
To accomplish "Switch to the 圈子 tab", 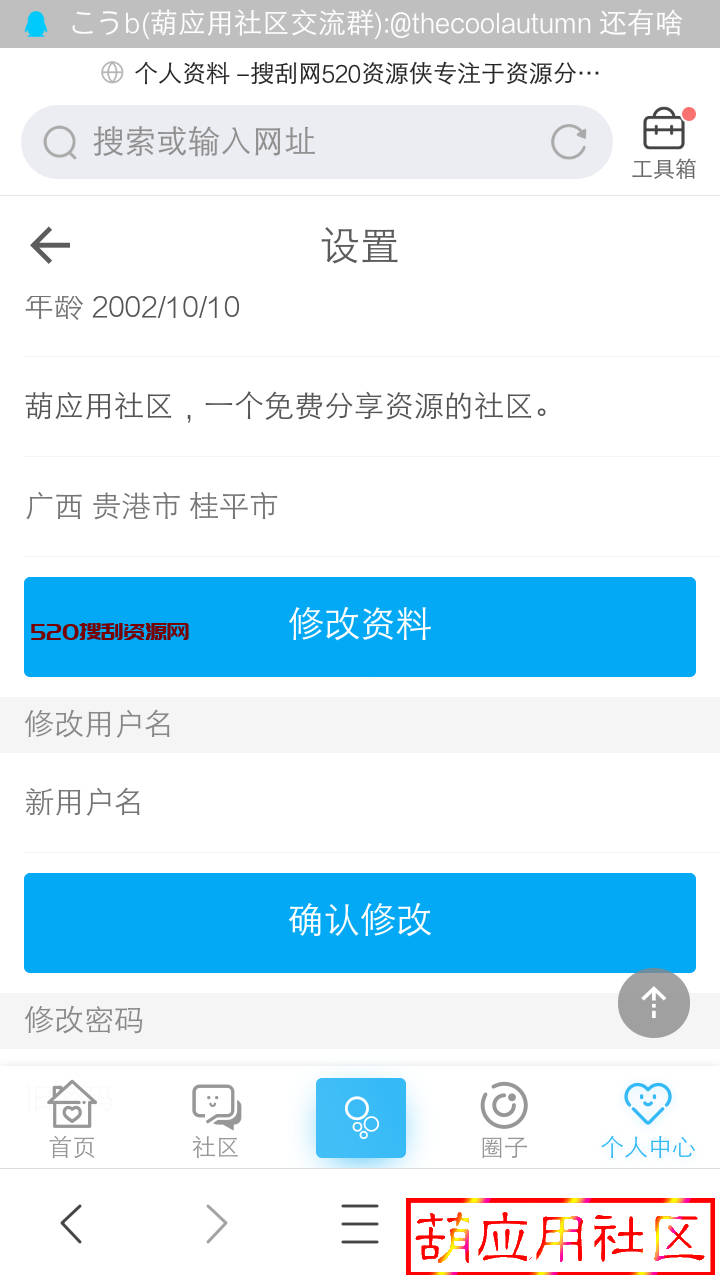I will click(504, 1120).
